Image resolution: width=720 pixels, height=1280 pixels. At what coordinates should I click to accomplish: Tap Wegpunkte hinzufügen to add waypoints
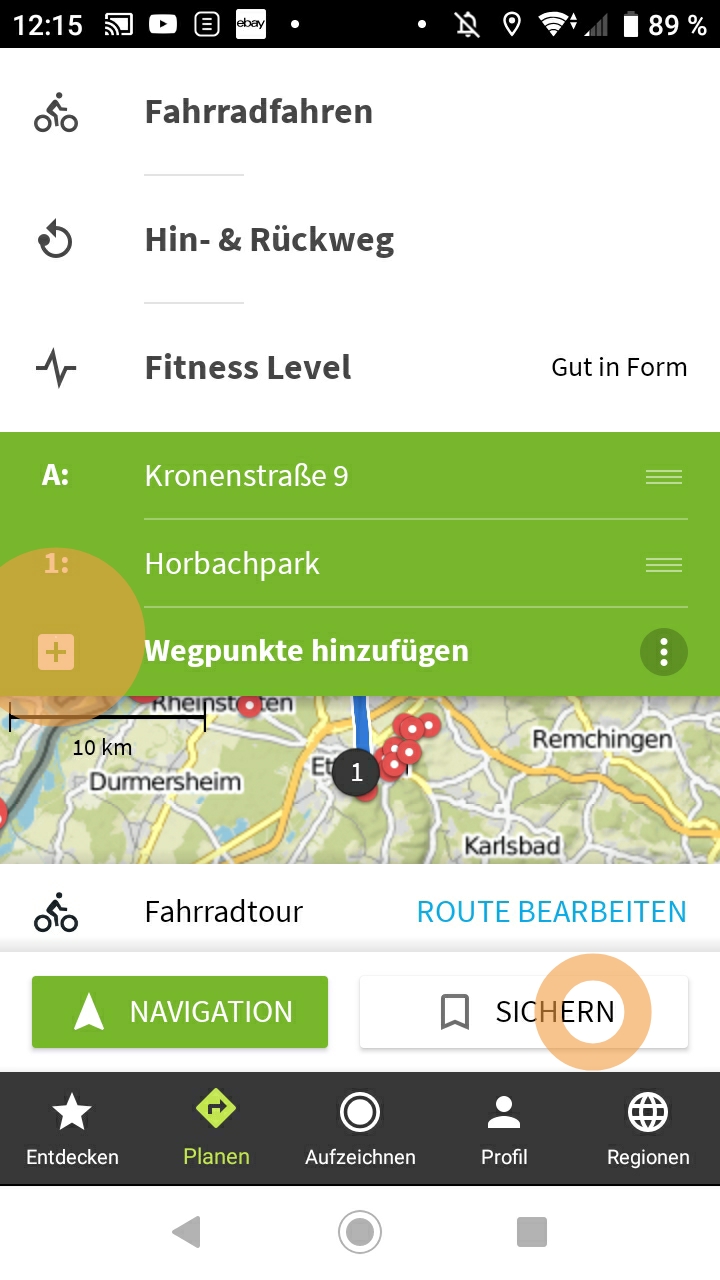tap(306, 652)
